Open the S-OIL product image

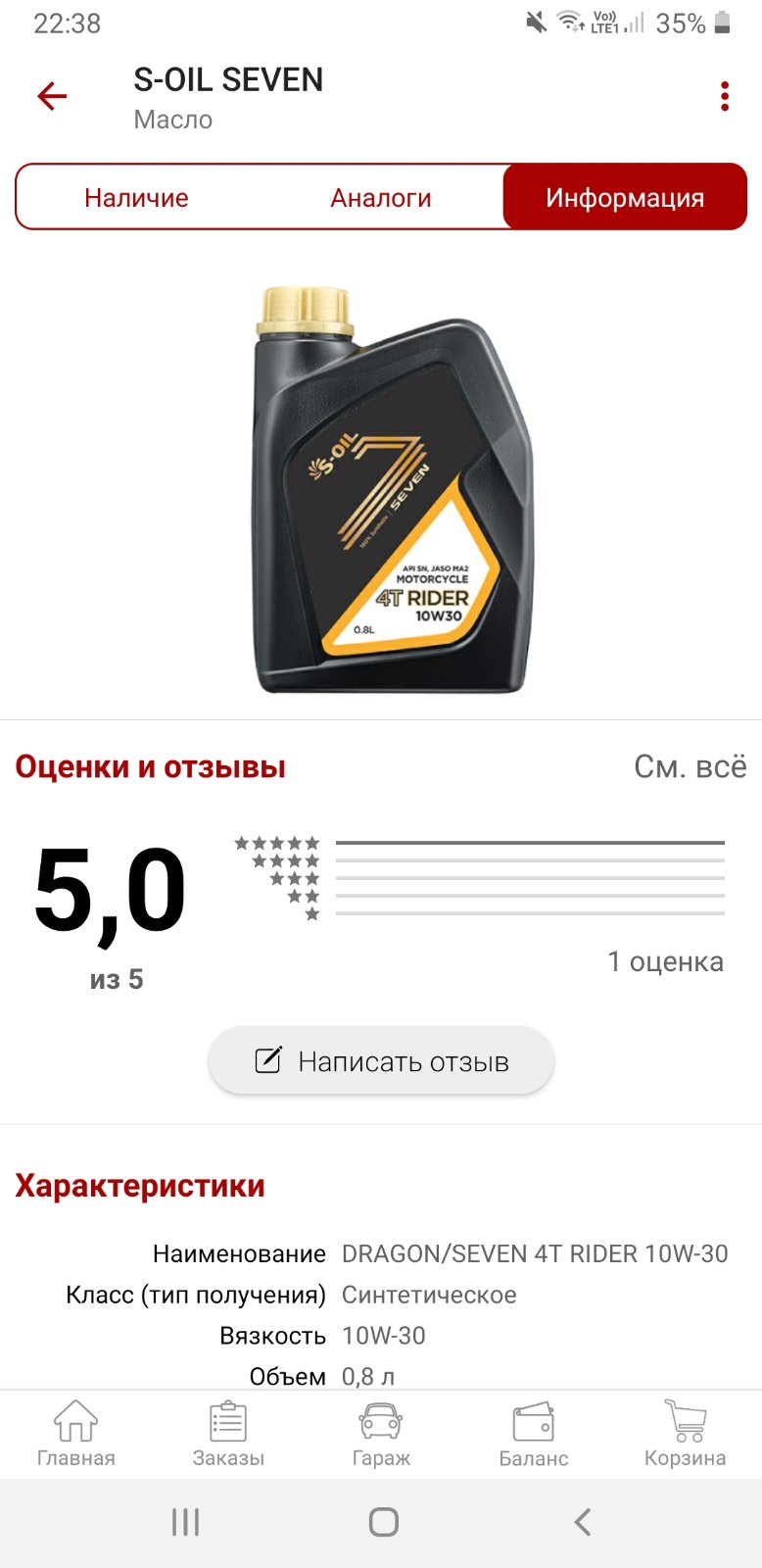392,489
